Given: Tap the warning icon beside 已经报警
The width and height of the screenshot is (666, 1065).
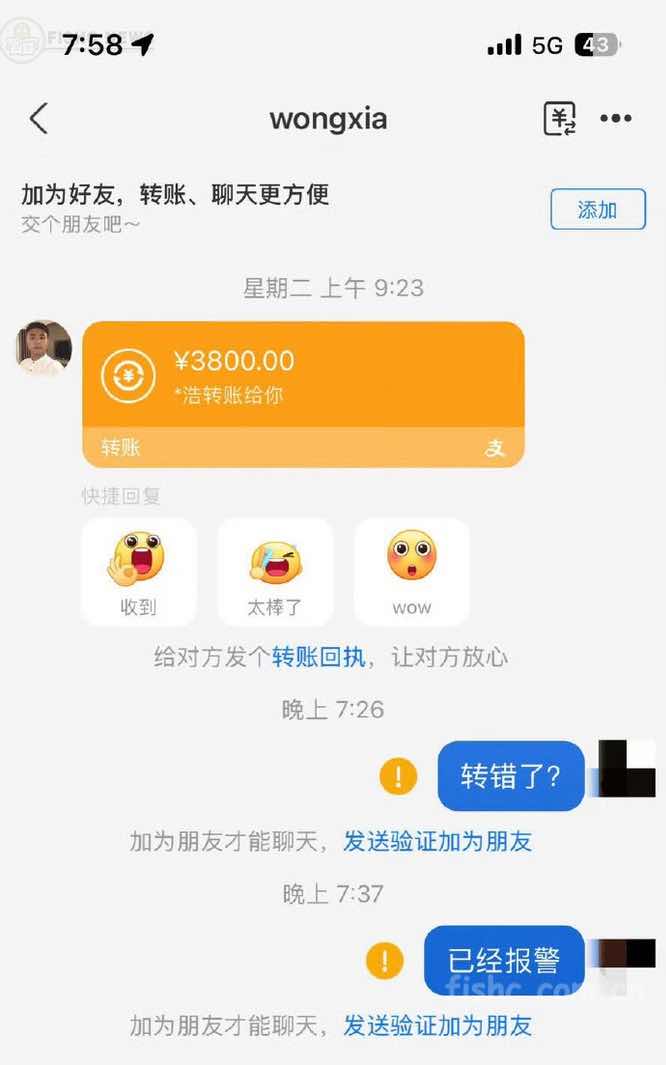Looking at the screenshot, I should click(x=384, y=961).
